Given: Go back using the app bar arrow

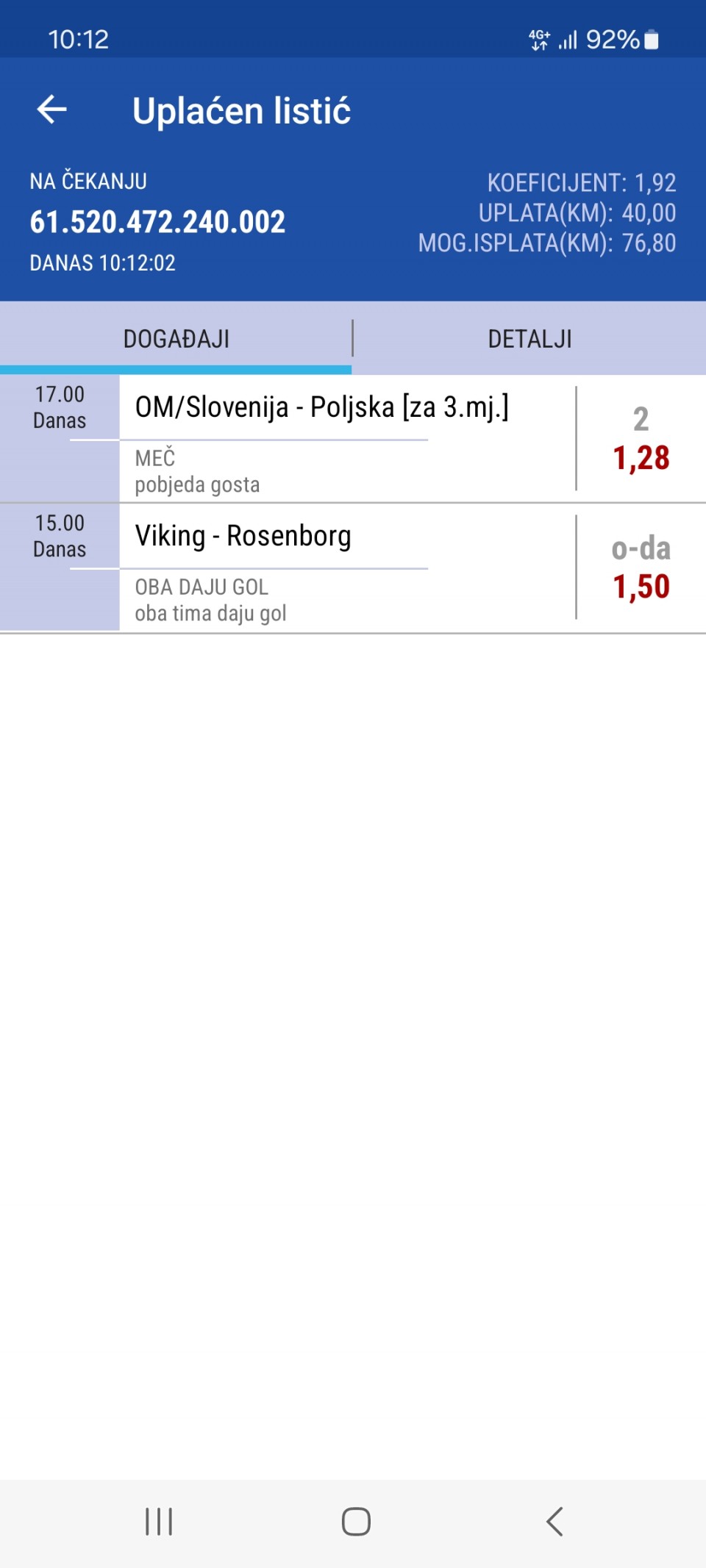Looking at the screenshot, I should point(51,110).
